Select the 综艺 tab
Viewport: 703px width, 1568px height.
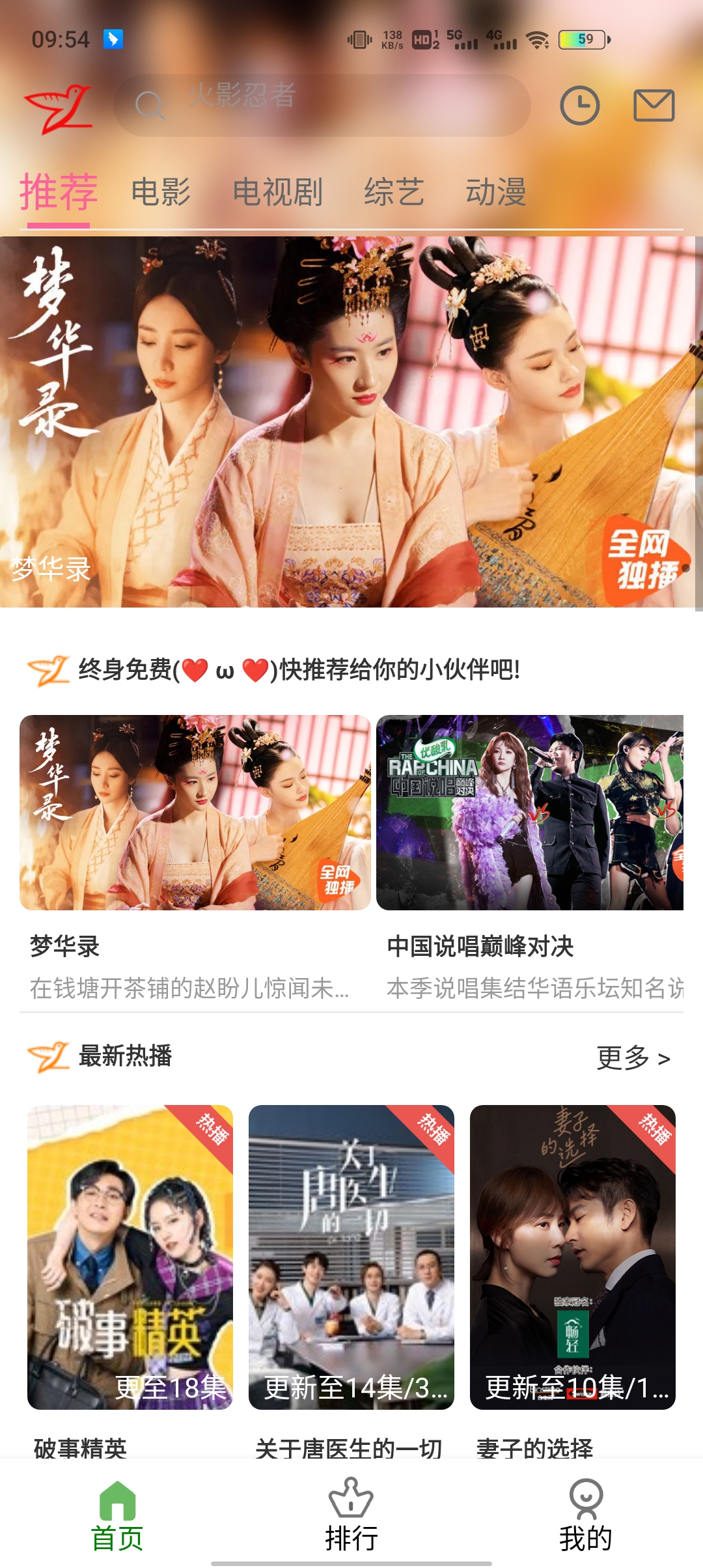(394, 192)
